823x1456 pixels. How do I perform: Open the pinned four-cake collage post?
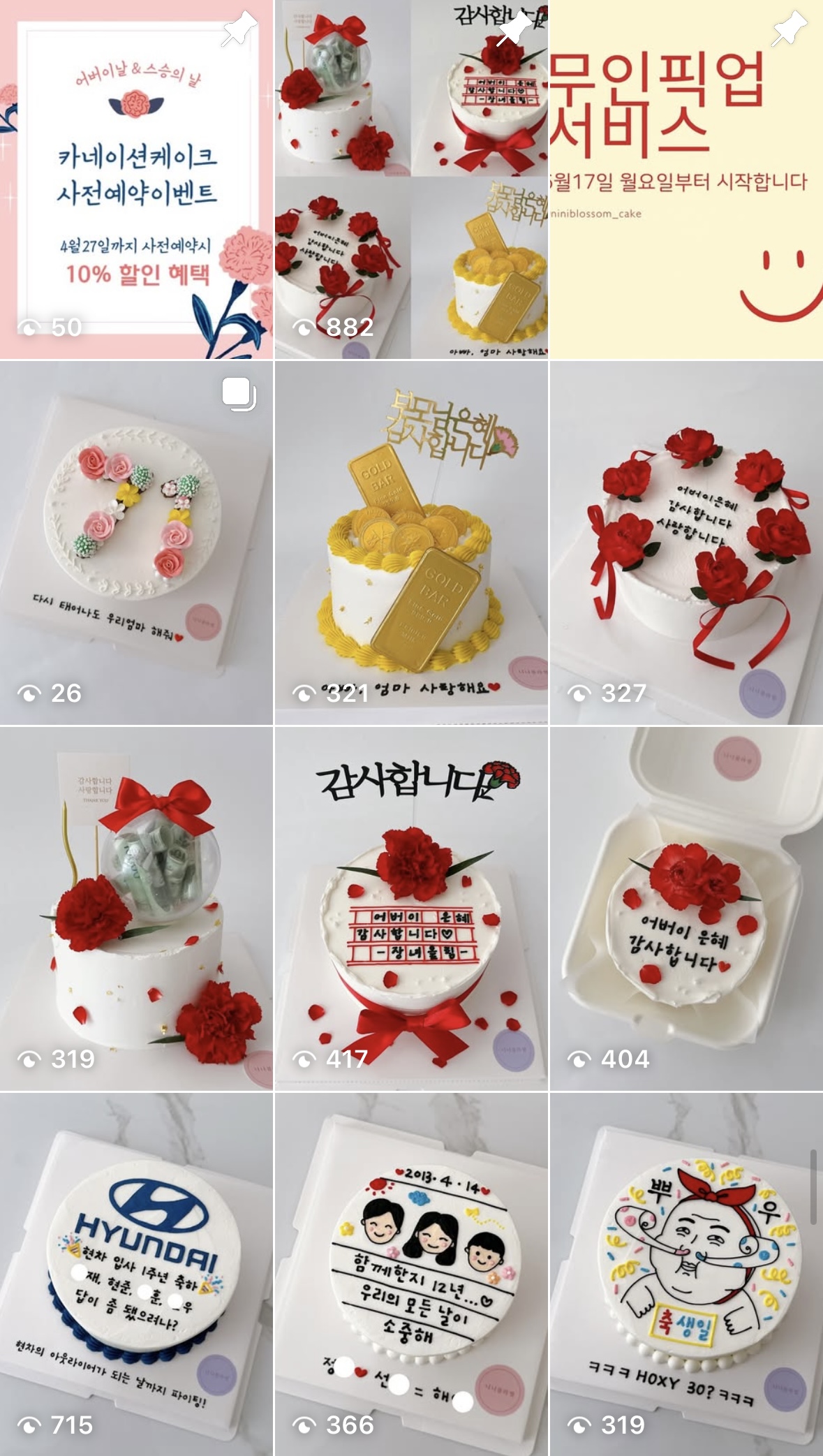[x=410, y=179]
